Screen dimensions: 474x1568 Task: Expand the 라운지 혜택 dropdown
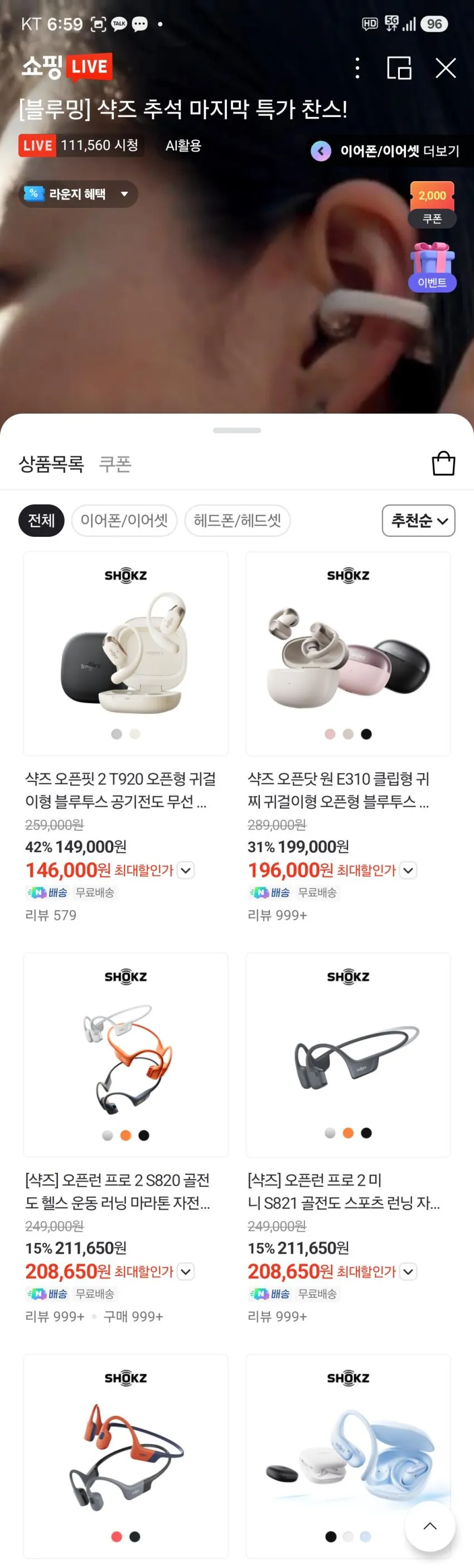coord(78,194)
